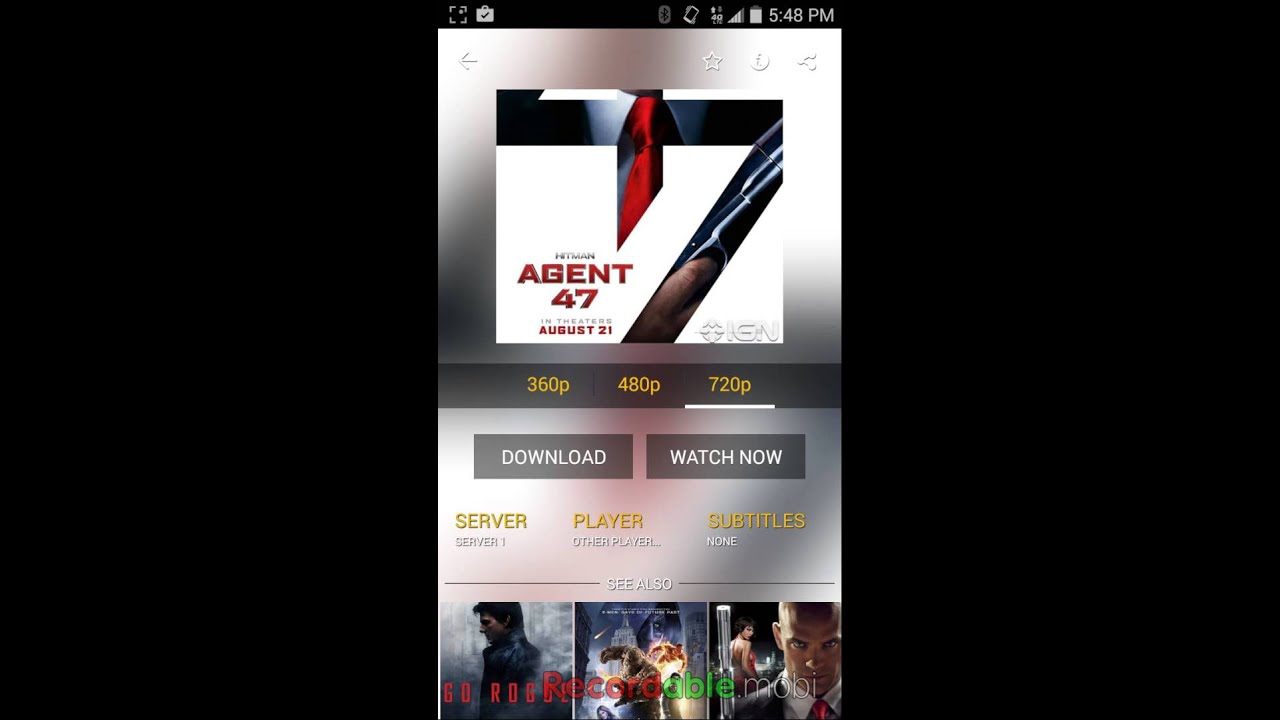Open the Server selection
1280x720 pixels.
491,529
